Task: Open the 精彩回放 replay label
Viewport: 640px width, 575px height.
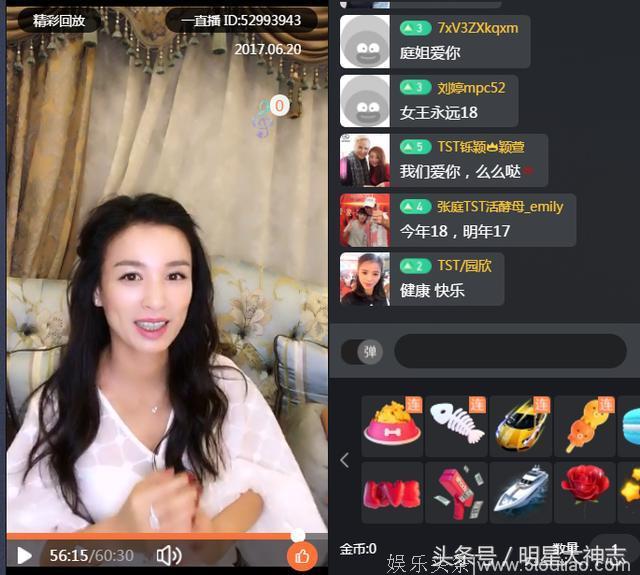Action: 59,20
